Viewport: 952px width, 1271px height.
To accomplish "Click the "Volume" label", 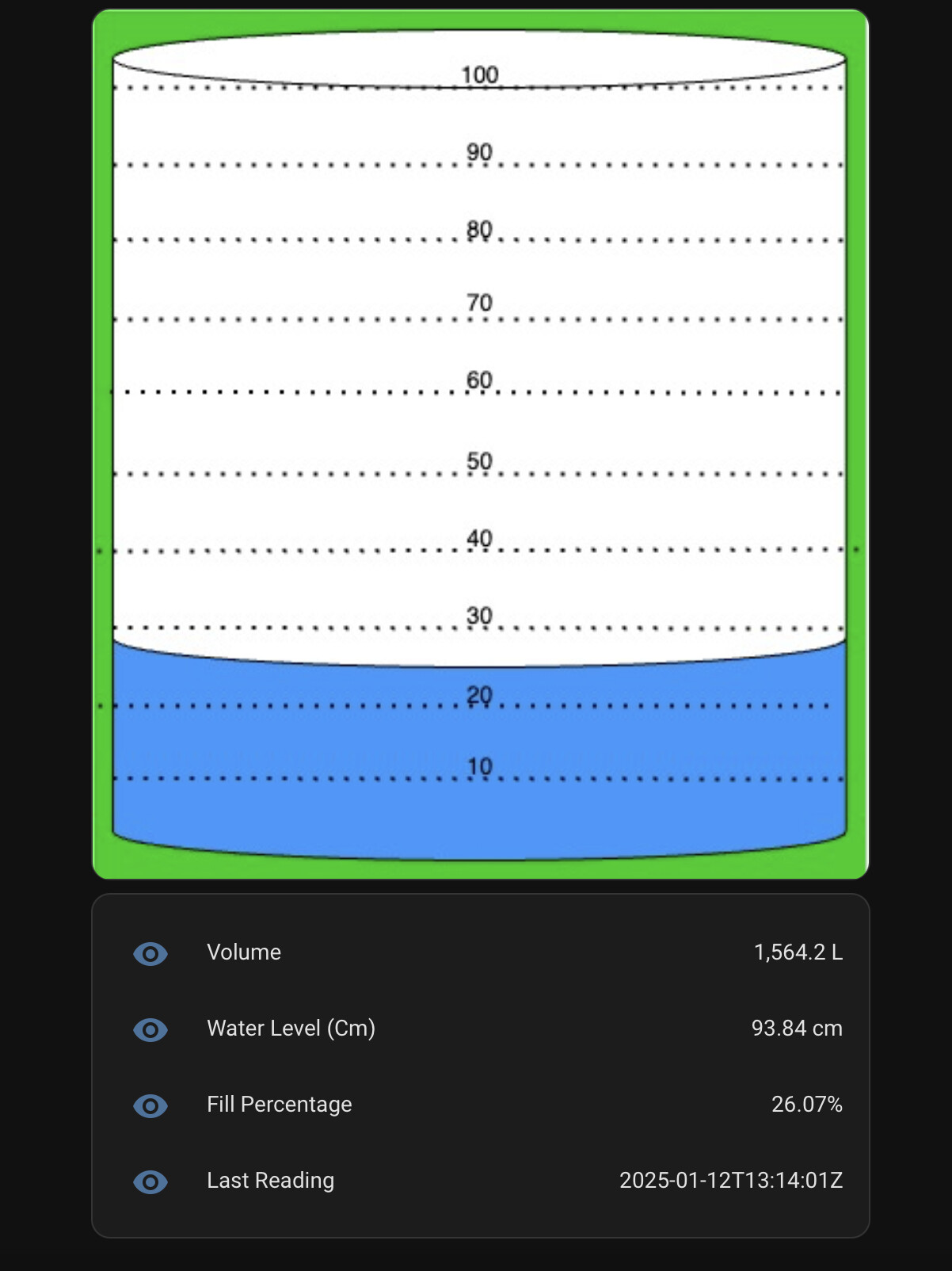I will click(243, 952).
